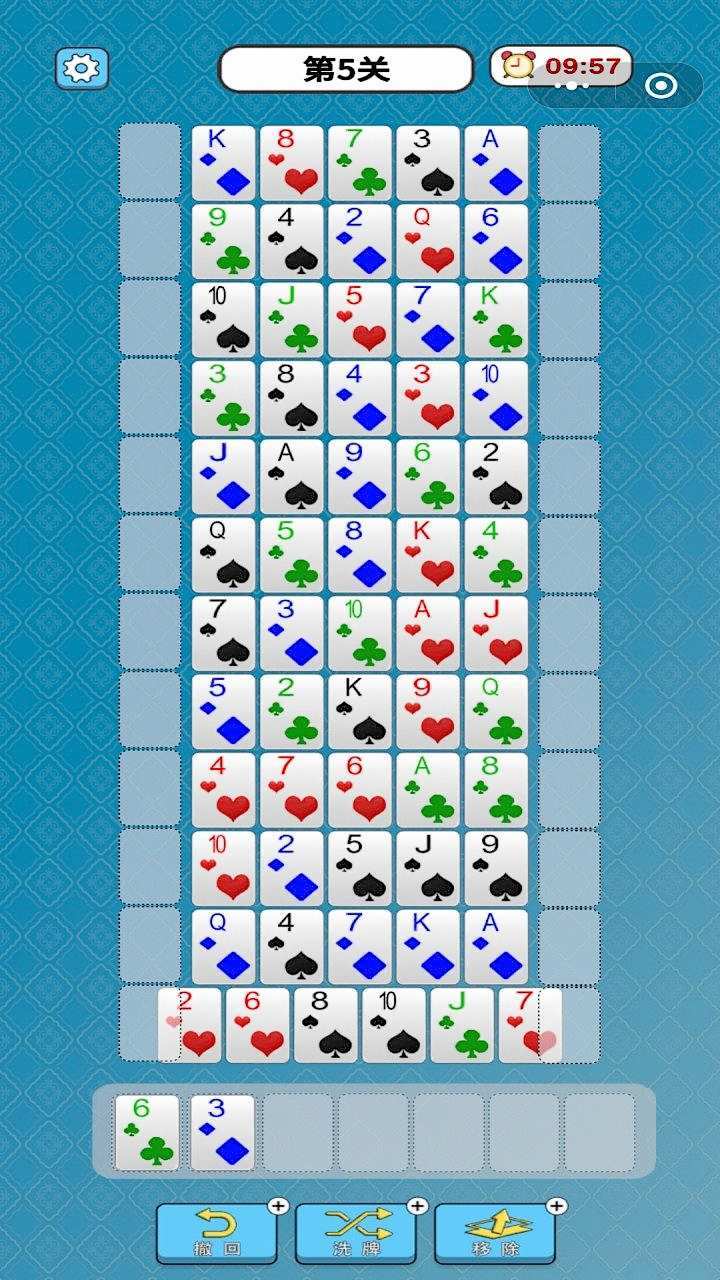720x1280 pixels.
Task: Choose the 5 of hearts card
Action: (360, 319)
